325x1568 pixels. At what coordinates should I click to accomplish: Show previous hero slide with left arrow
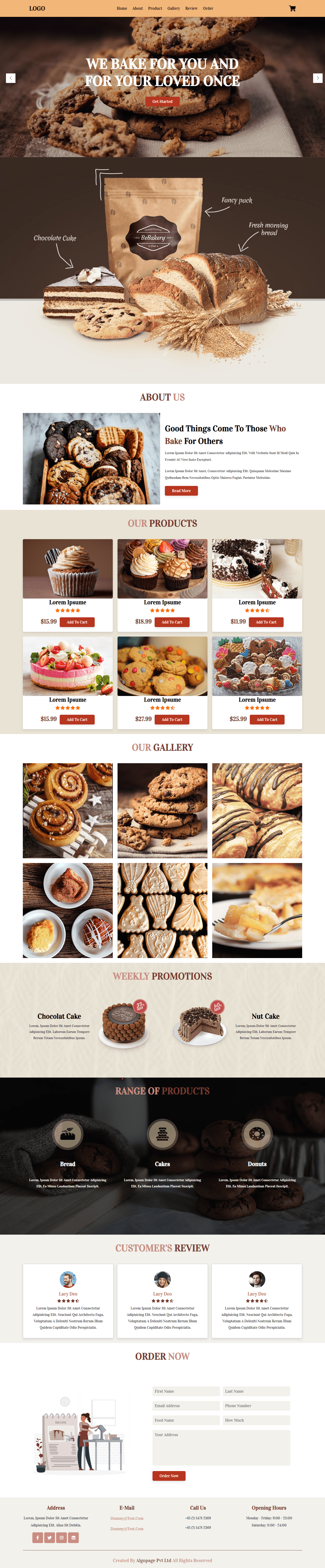pyautogui.click(x=10, y=78)
